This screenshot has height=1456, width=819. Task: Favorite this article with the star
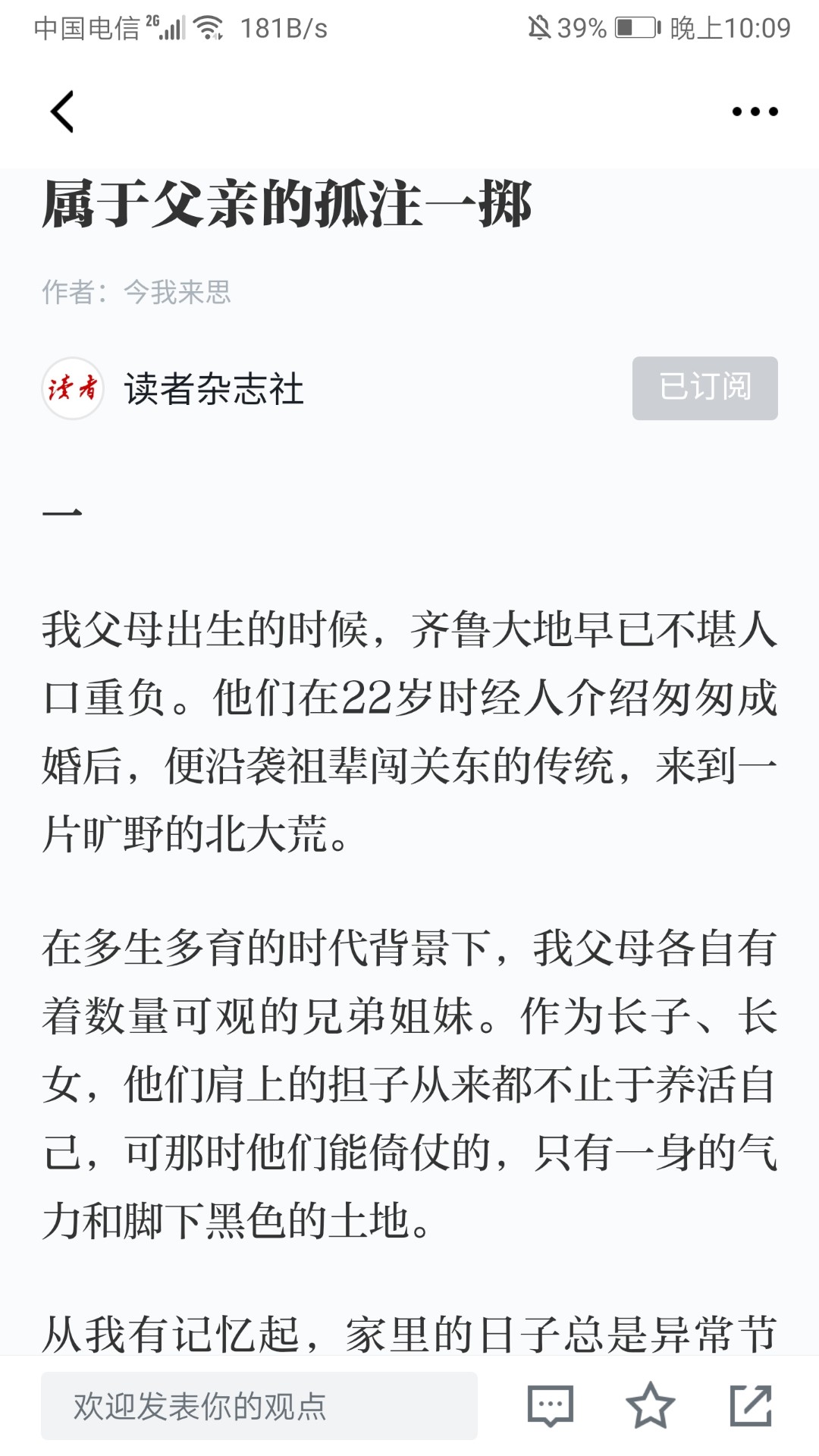650,1406
